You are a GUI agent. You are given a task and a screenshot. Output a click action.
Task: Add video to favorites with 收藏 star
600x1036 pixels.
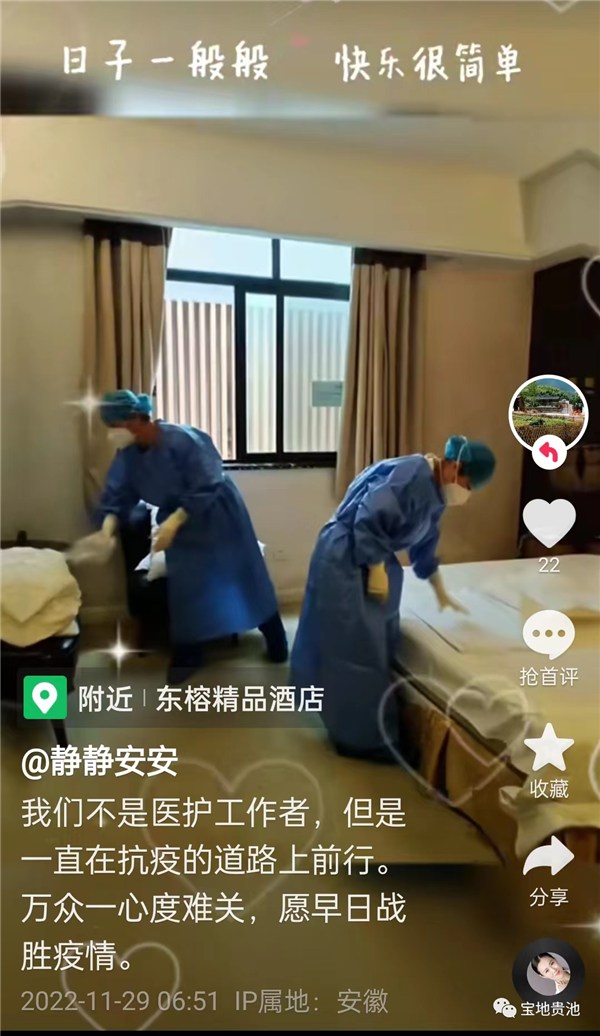coord(549,748)
